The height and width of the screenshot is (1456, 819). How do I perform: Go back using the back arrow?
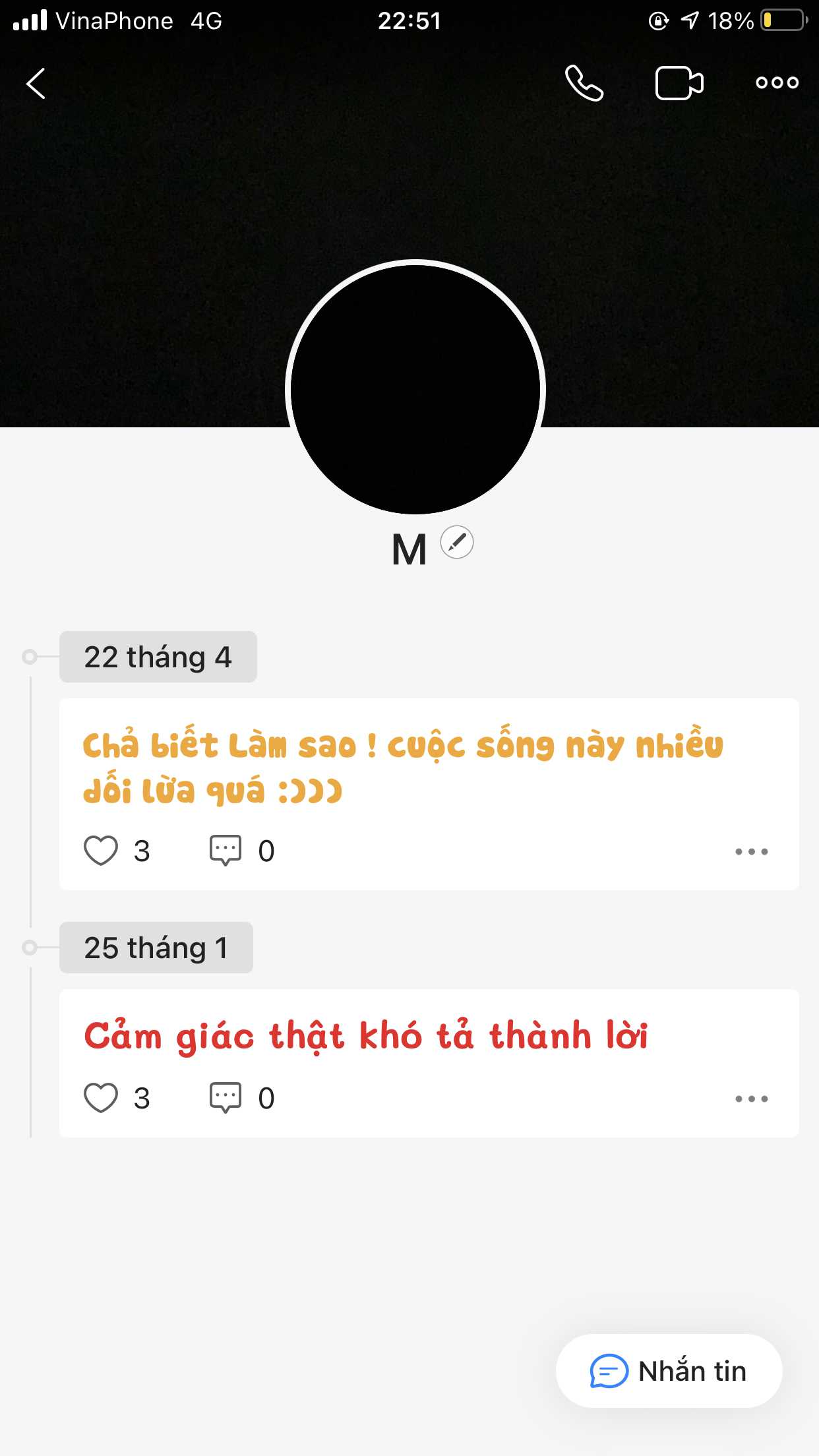(x=36, y=84)
